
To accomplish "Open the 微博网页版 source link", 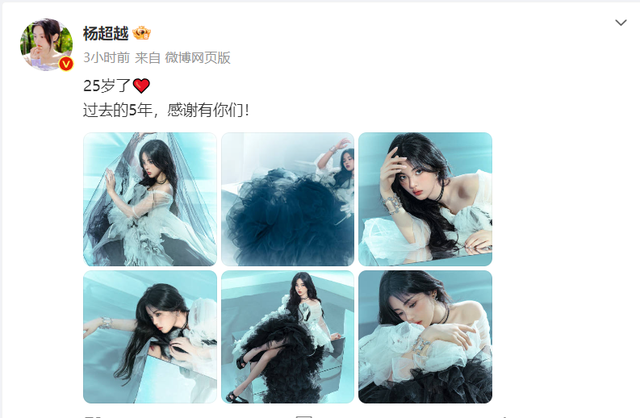I will (x=196, y=59).
